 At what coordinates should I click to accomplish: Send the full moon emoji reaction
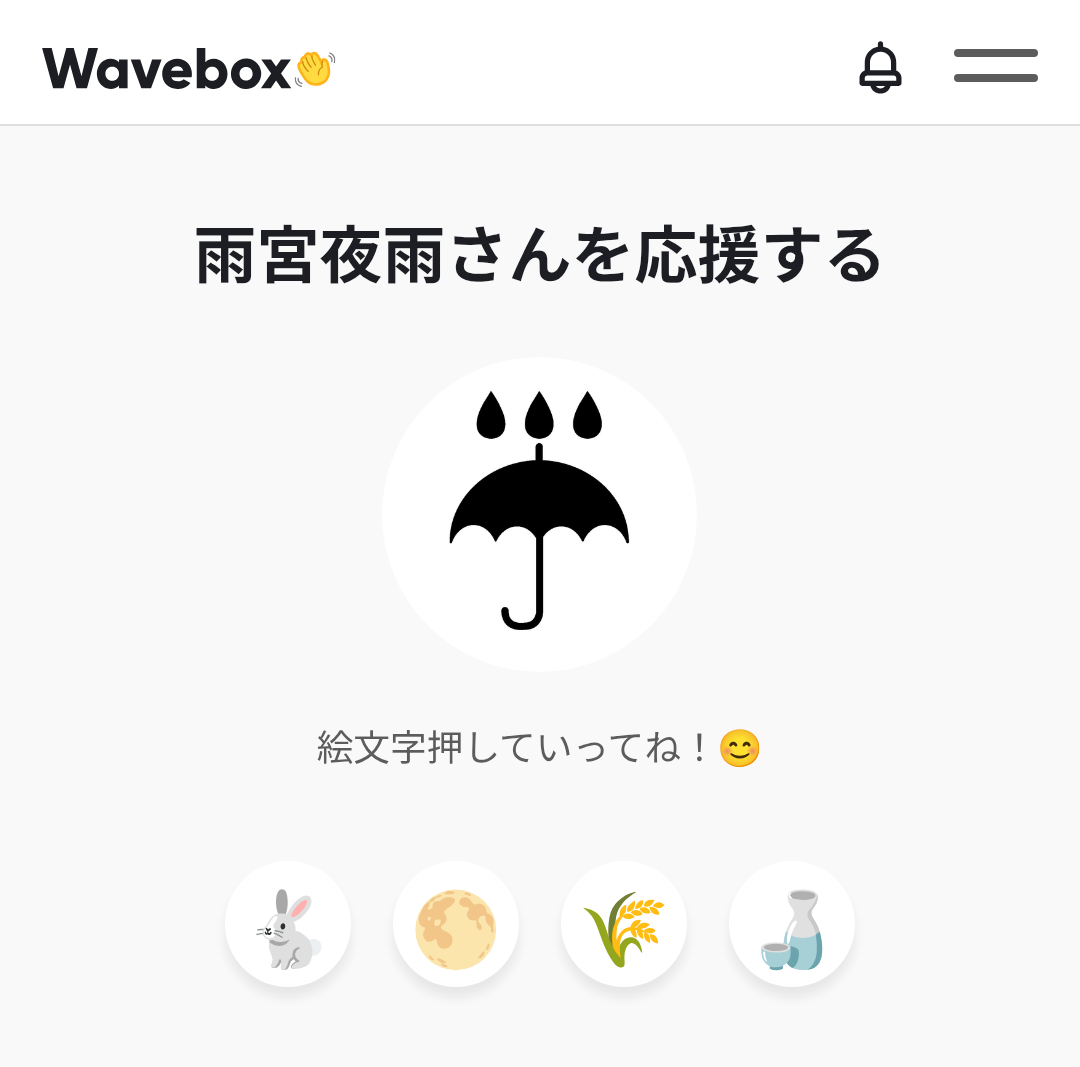pyautogui.click(x=456, y=924)
